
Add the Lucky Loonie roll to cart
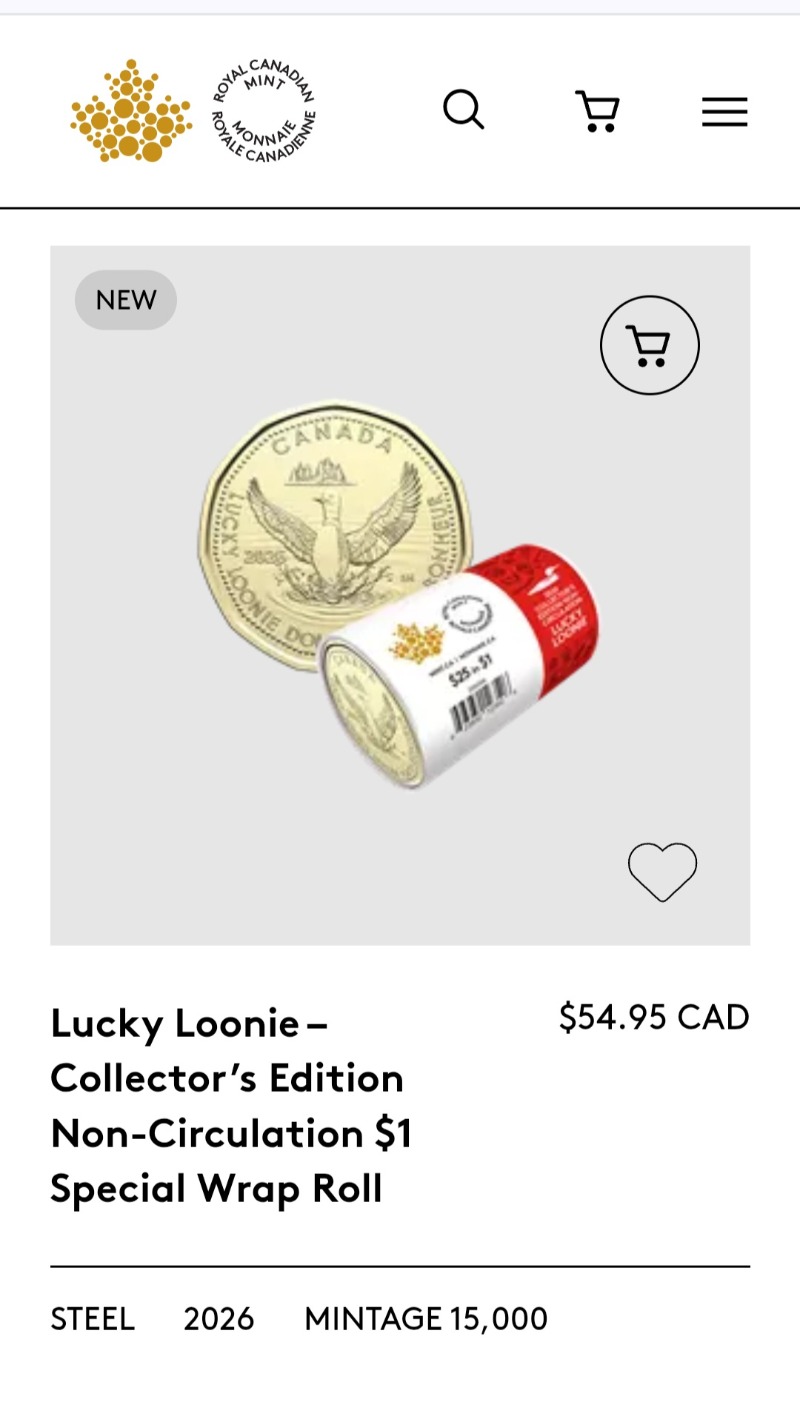649,345
